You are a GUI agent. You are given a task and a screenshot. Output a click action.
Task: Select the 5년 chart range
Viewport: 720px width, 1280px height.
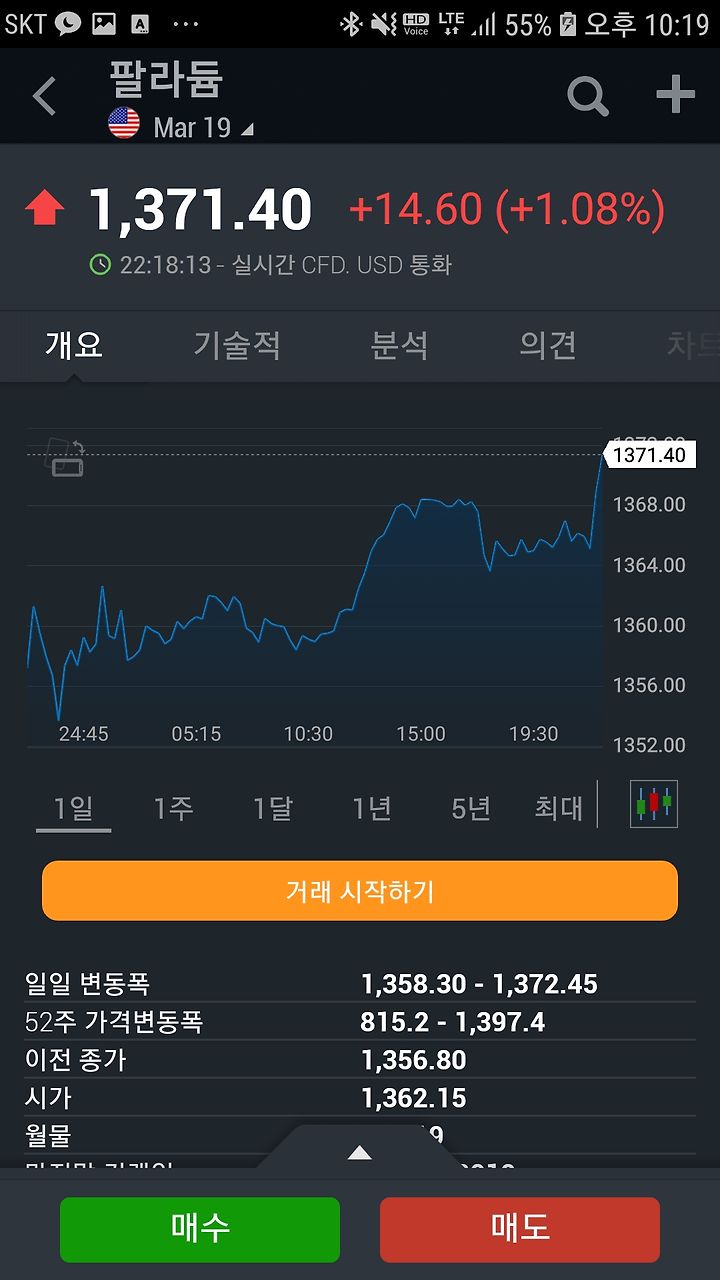471,808
